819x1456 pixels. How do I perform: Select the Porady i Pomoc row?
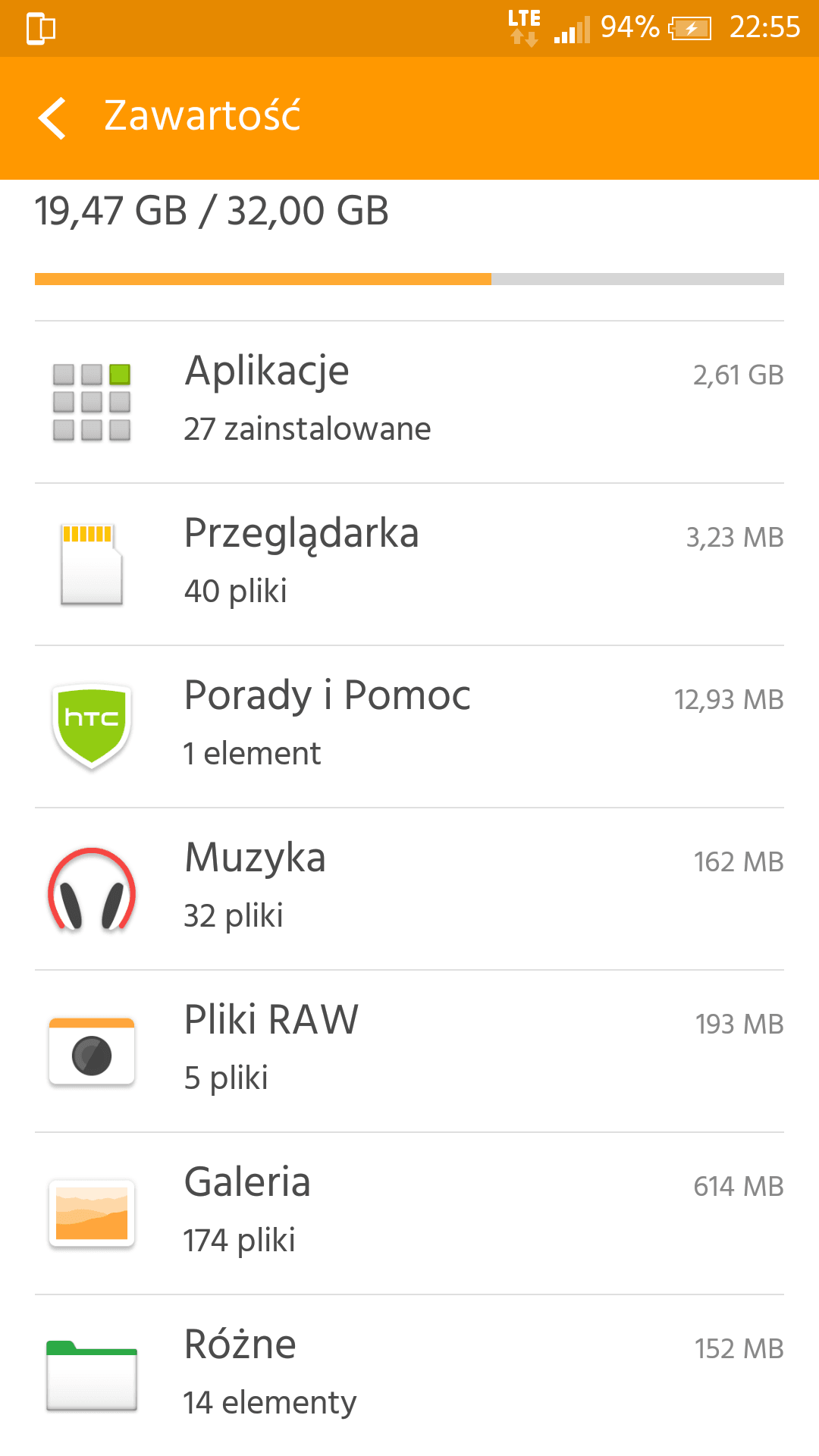(x=409, y=726)
